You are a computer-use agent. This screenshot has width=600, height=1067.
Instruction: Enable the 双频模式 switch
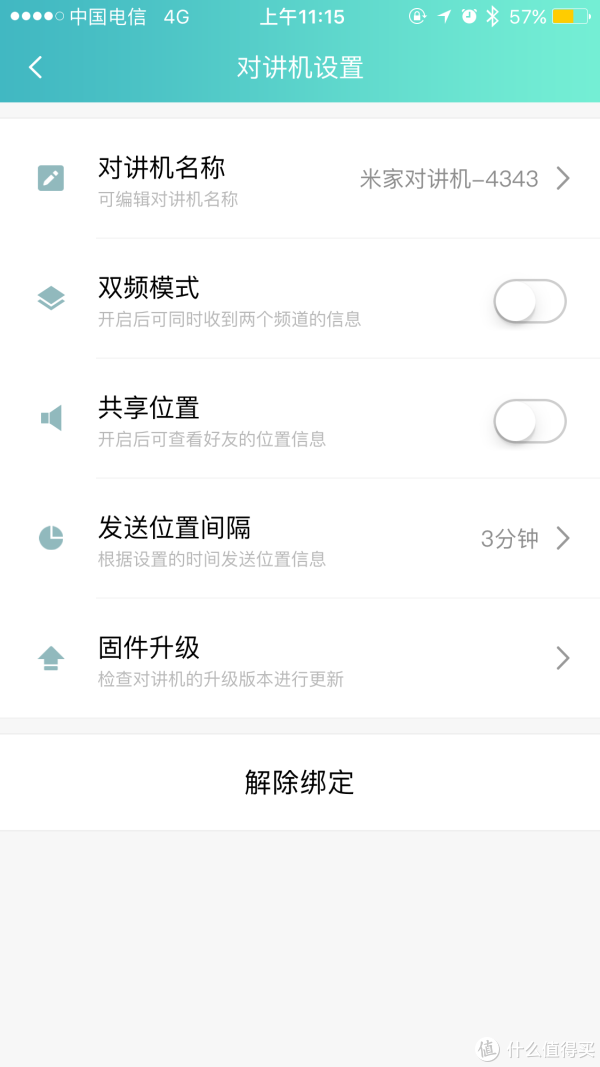pyautogui.click(x=530, y=301)
